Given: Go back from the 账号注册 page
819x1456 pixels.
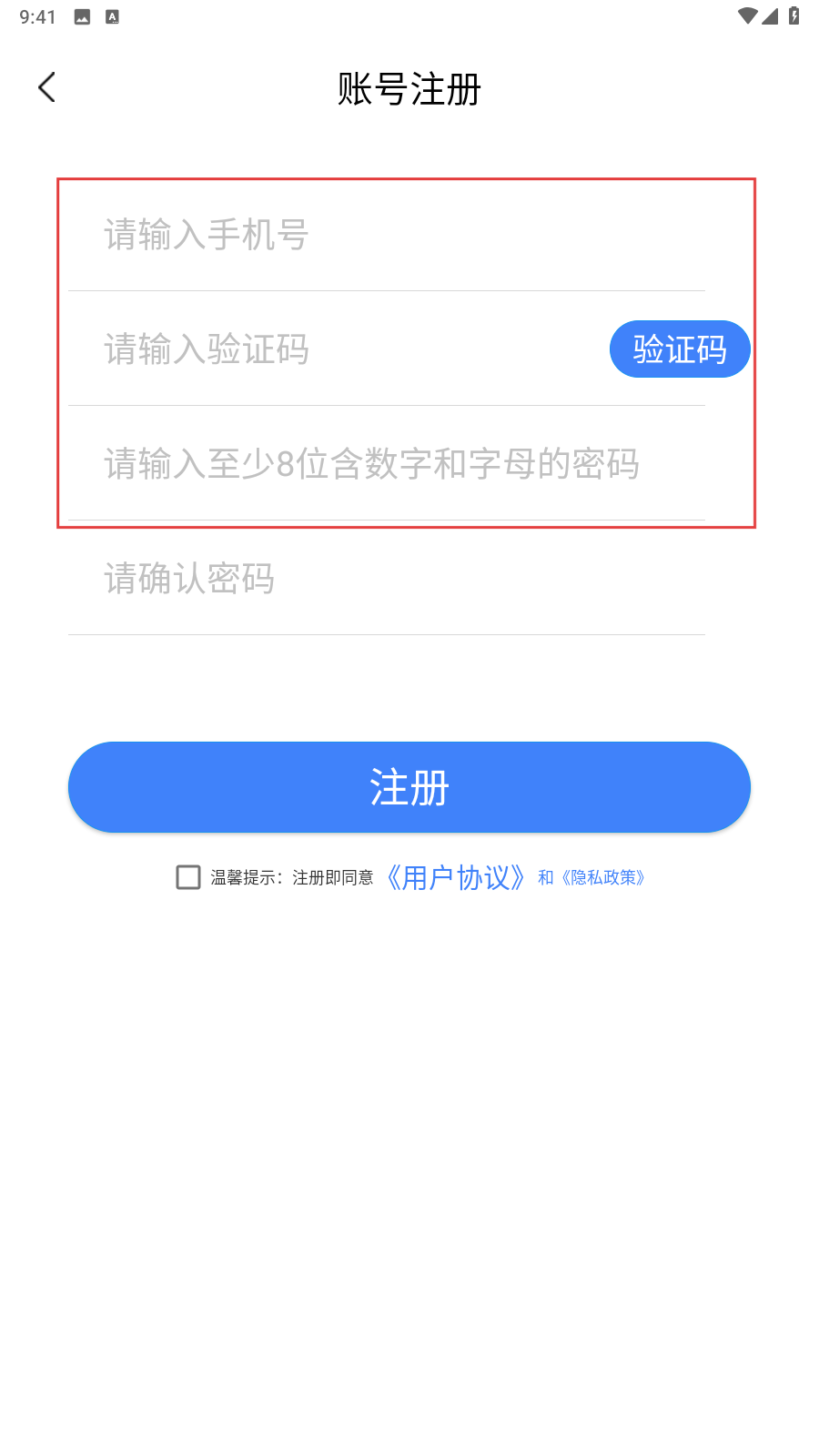Looking at the screenshot, I should tap(47, 87).
